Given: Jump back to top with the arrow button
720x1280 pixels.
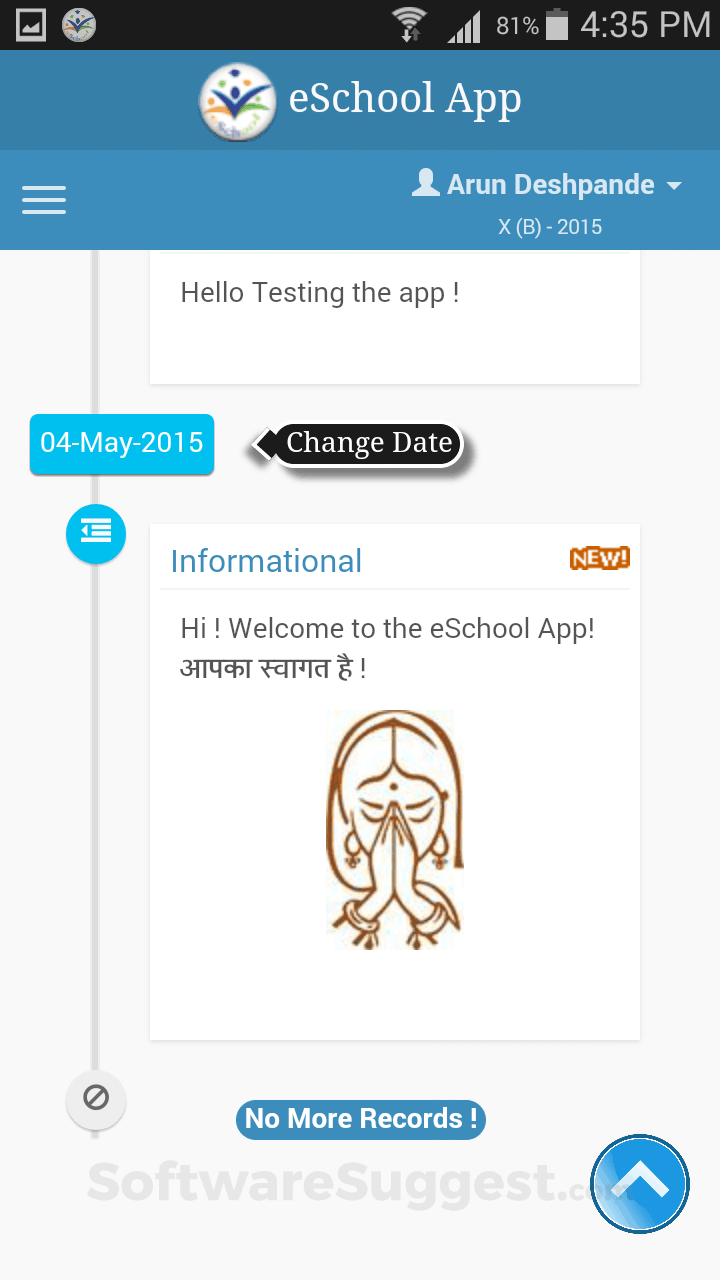Looking at the screenshot, I should click(x=640, y=1184).
